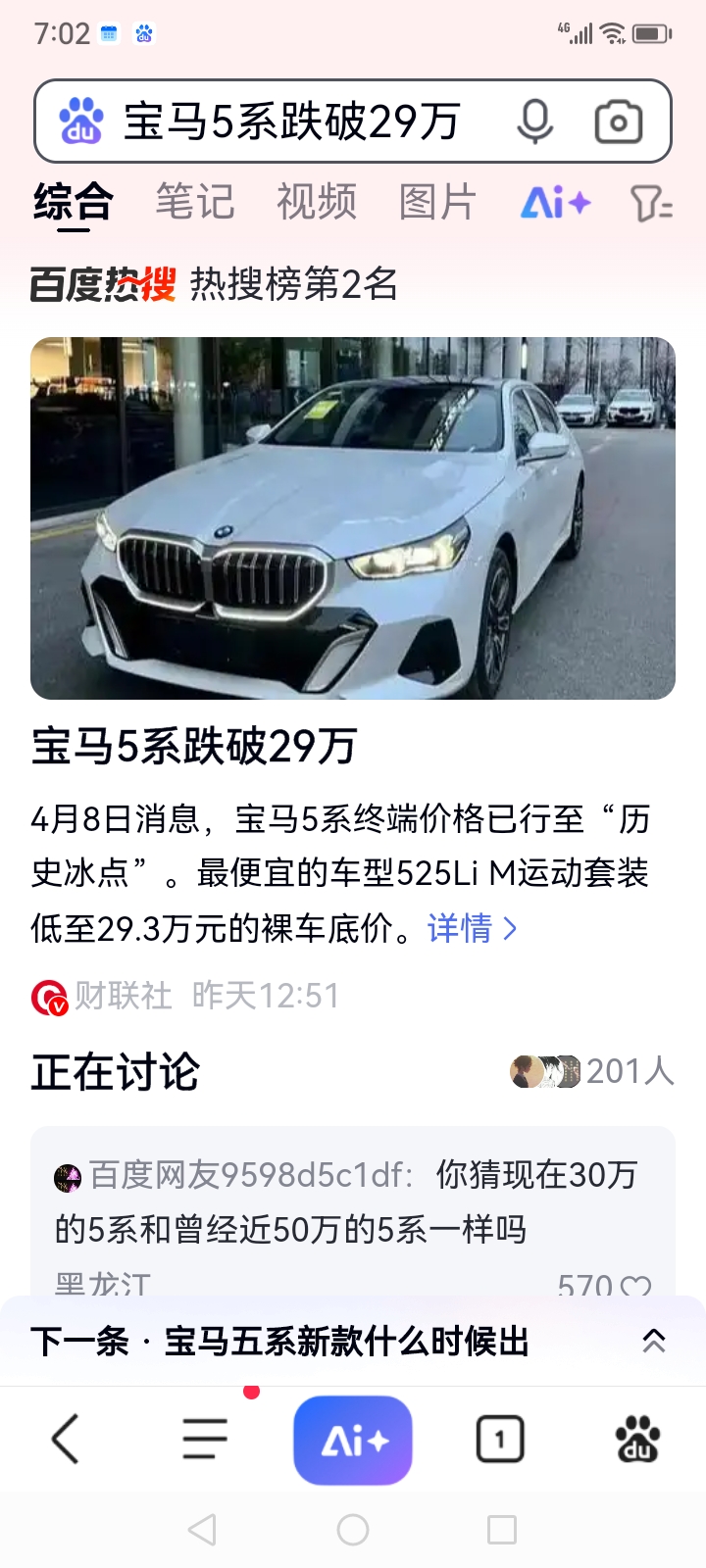This screenshot has height=1568, width=706.
Task: Open the search filter options
Action: click(x=650, y=204)
